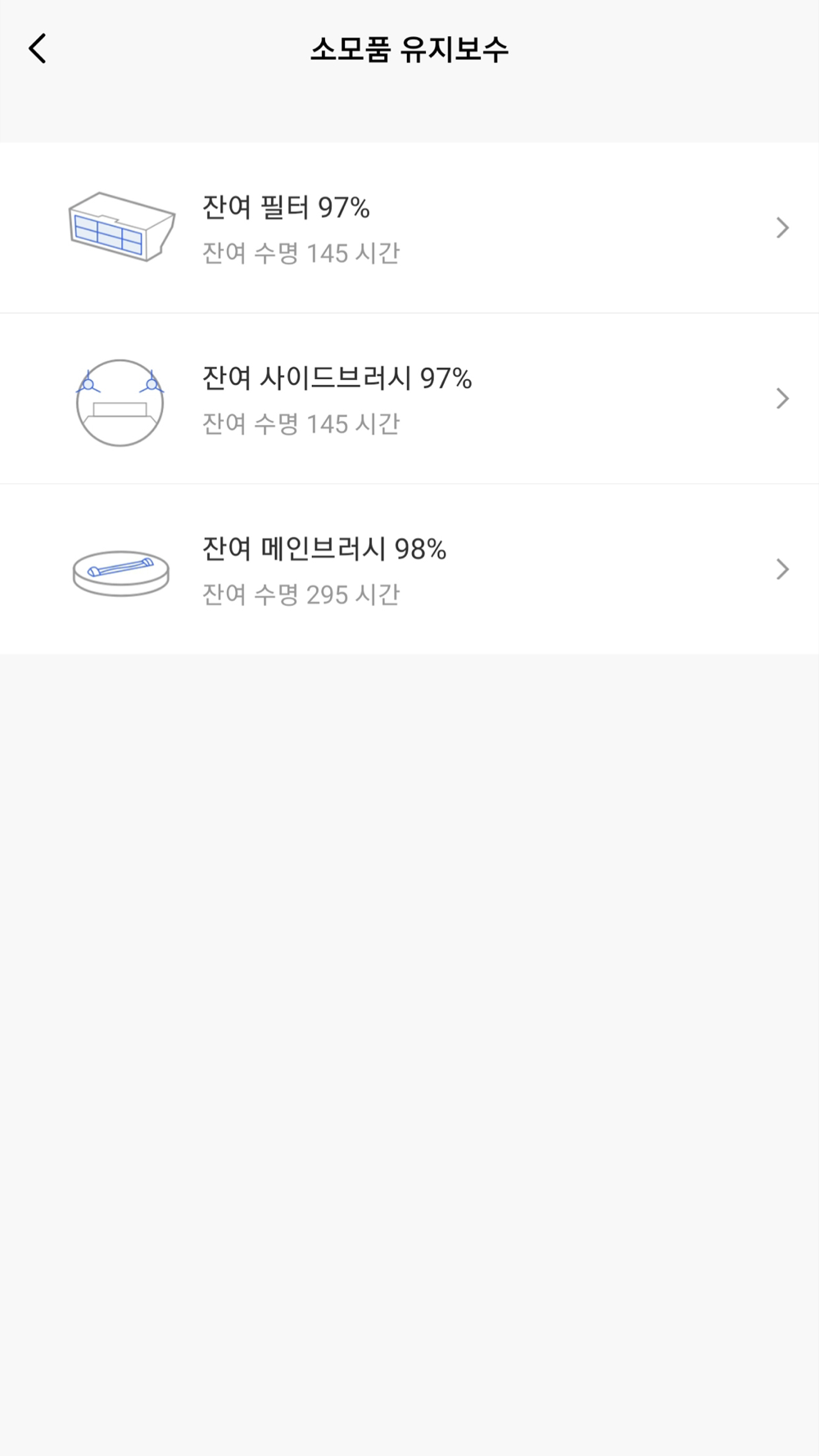This screenshot has height=1456, width=819.
Task: Go back from 소모품 유지보수 screen
Action: tap(38, 49)
